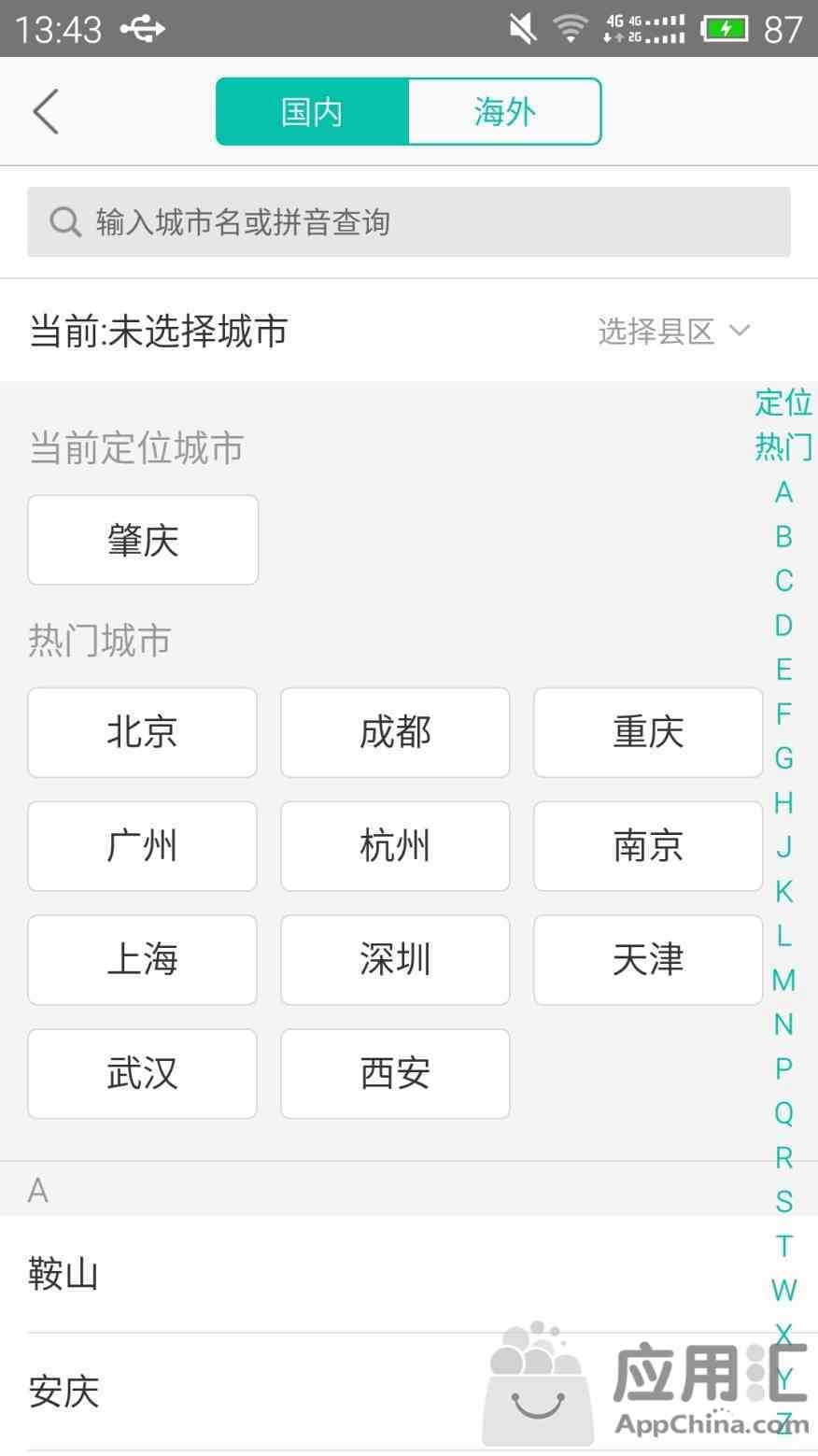
Task: Tap the city name search field
Action: click(x=409, y=222)
